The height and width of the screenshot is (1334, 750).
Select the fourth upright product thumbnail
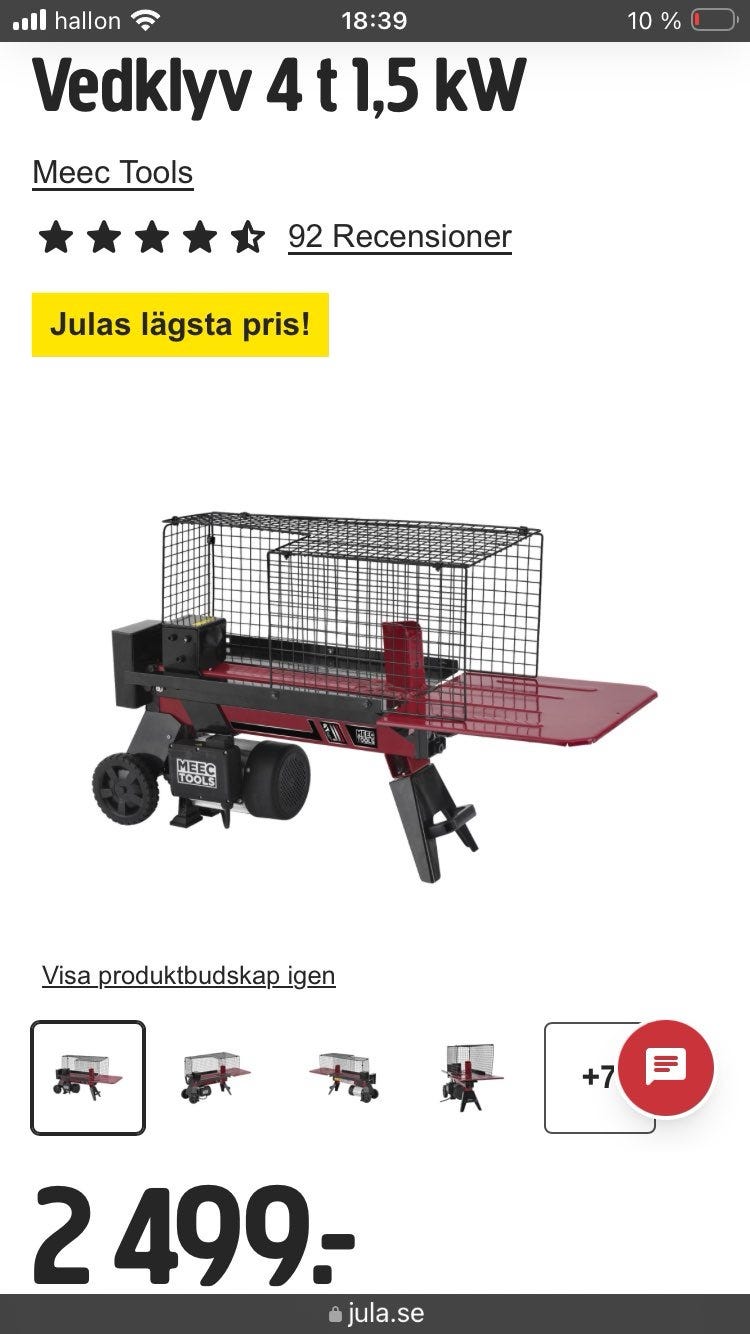click(x=472, y=1077)
